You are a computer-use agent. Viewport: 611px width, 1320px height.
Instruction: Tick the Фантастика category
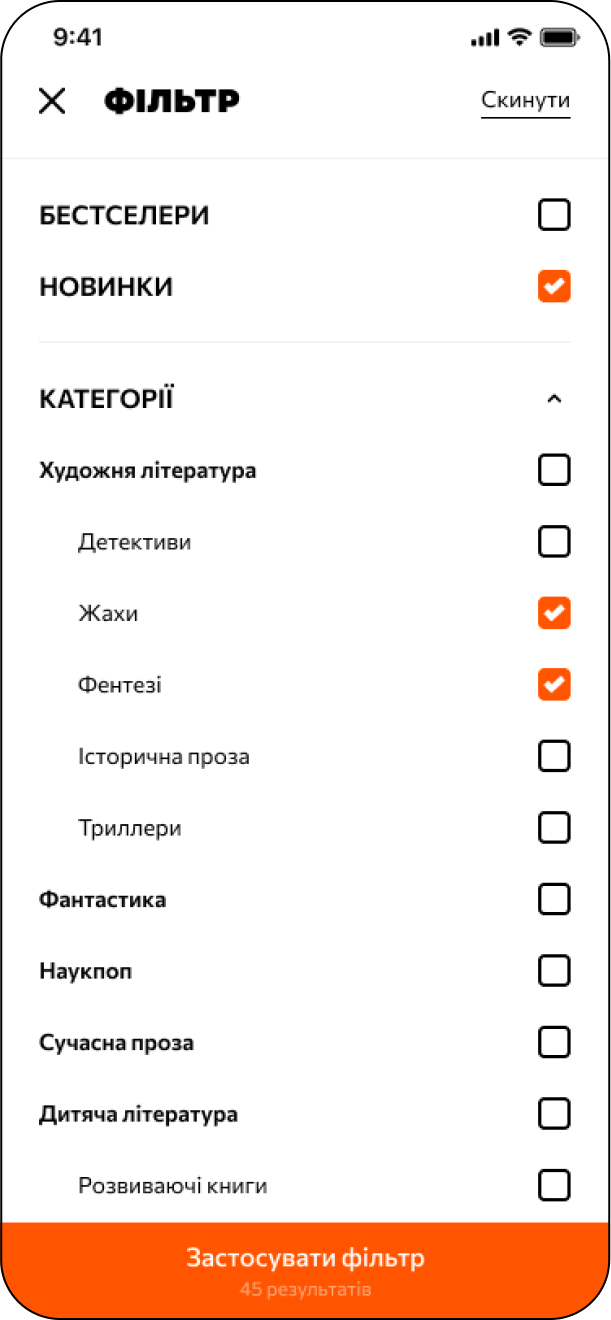(555, 899)
